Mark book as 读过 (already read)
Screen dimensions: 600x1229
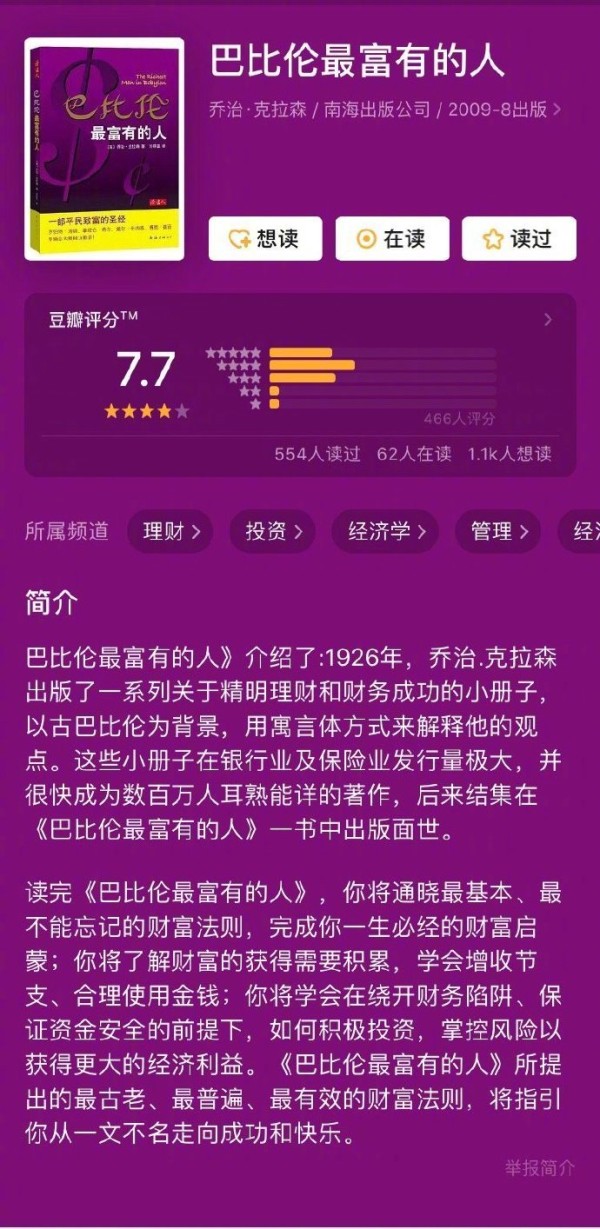click(518, 239)
